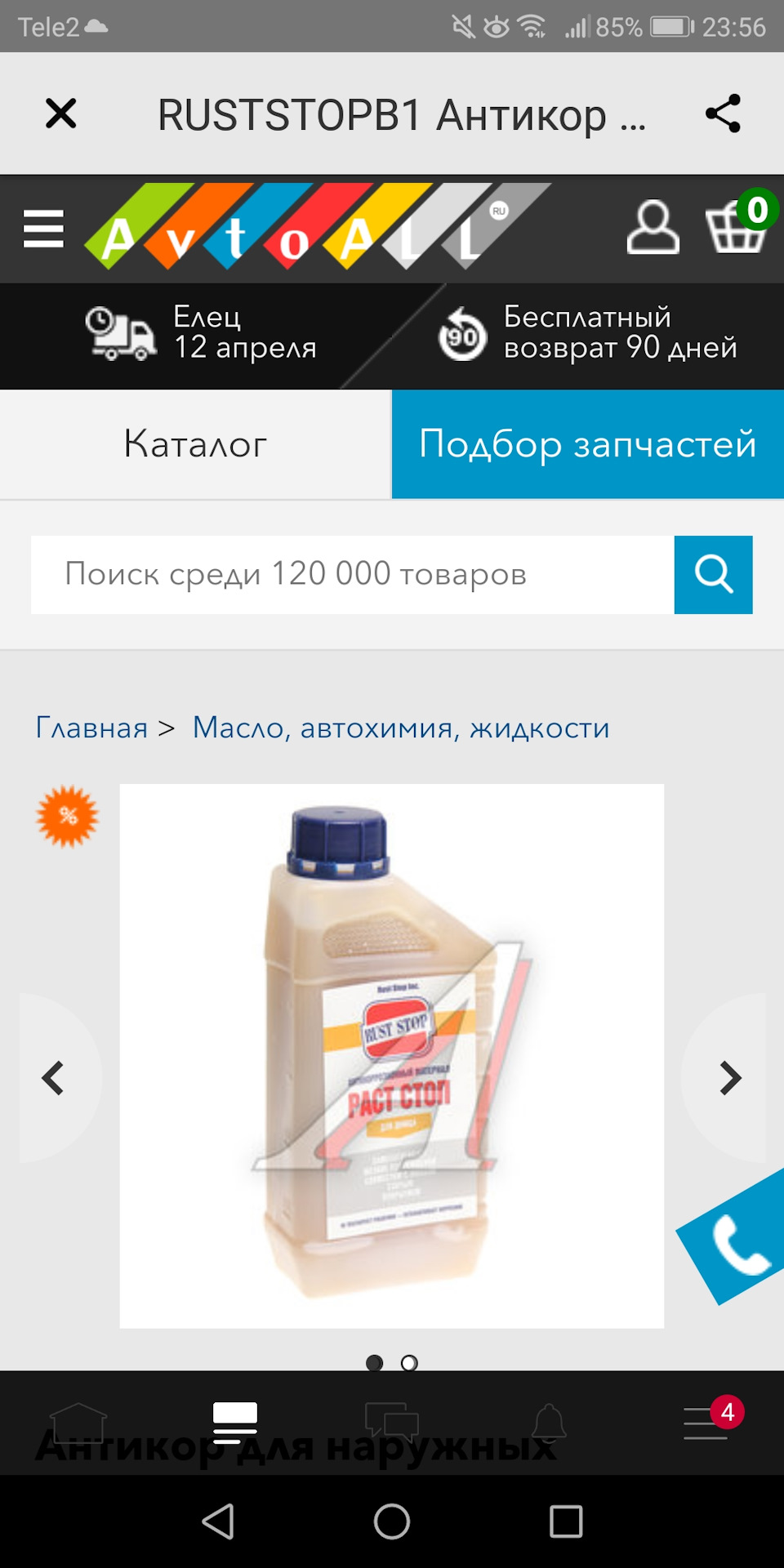The height and width of the screenshot is (1568, 784).
Task: Open Масло, автохимия, жидкости category link
Action: [x=401, y=728]
